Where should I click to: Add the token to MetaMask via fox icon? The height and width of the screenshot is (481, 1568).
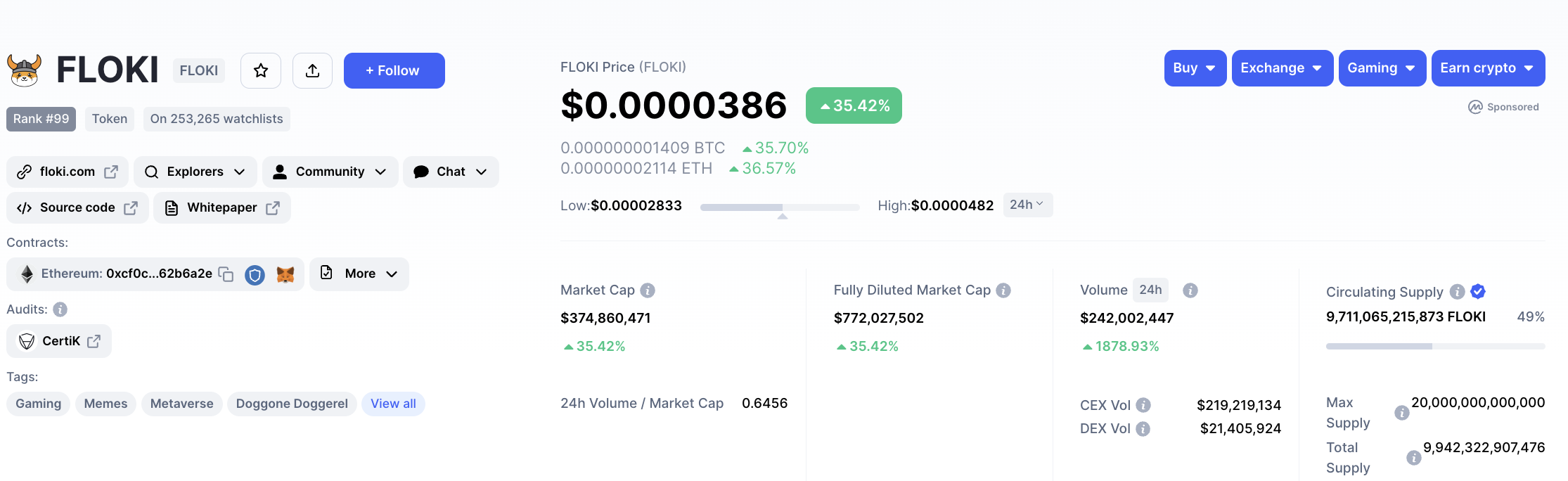(x=285, y=274)
